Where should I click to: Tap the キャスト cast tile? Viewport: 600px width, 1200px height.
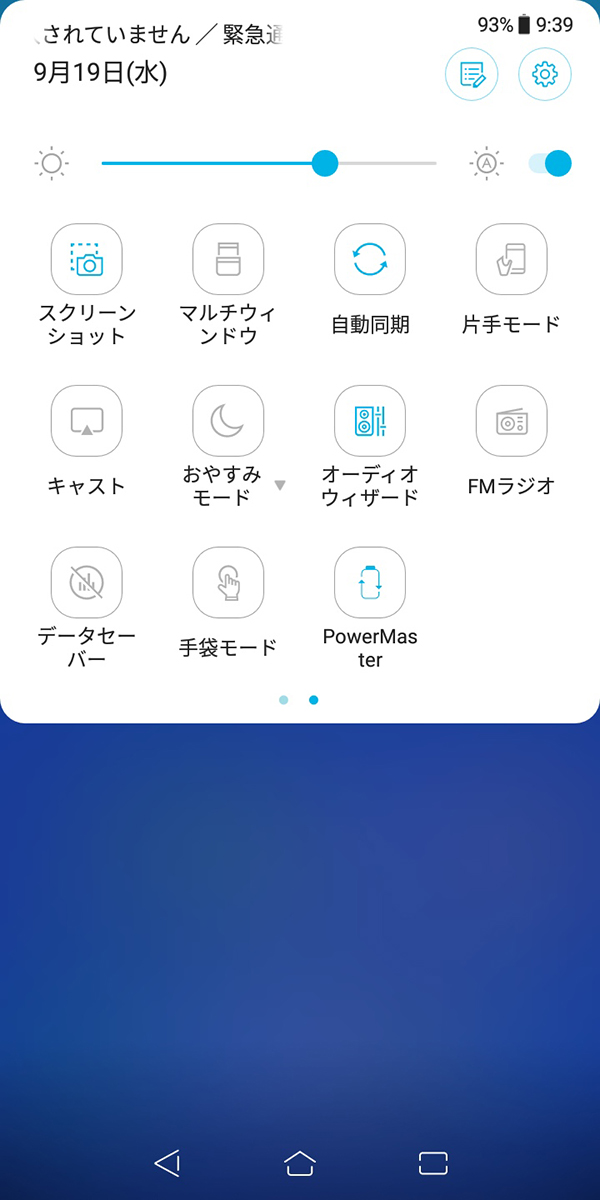pos(87,421)
